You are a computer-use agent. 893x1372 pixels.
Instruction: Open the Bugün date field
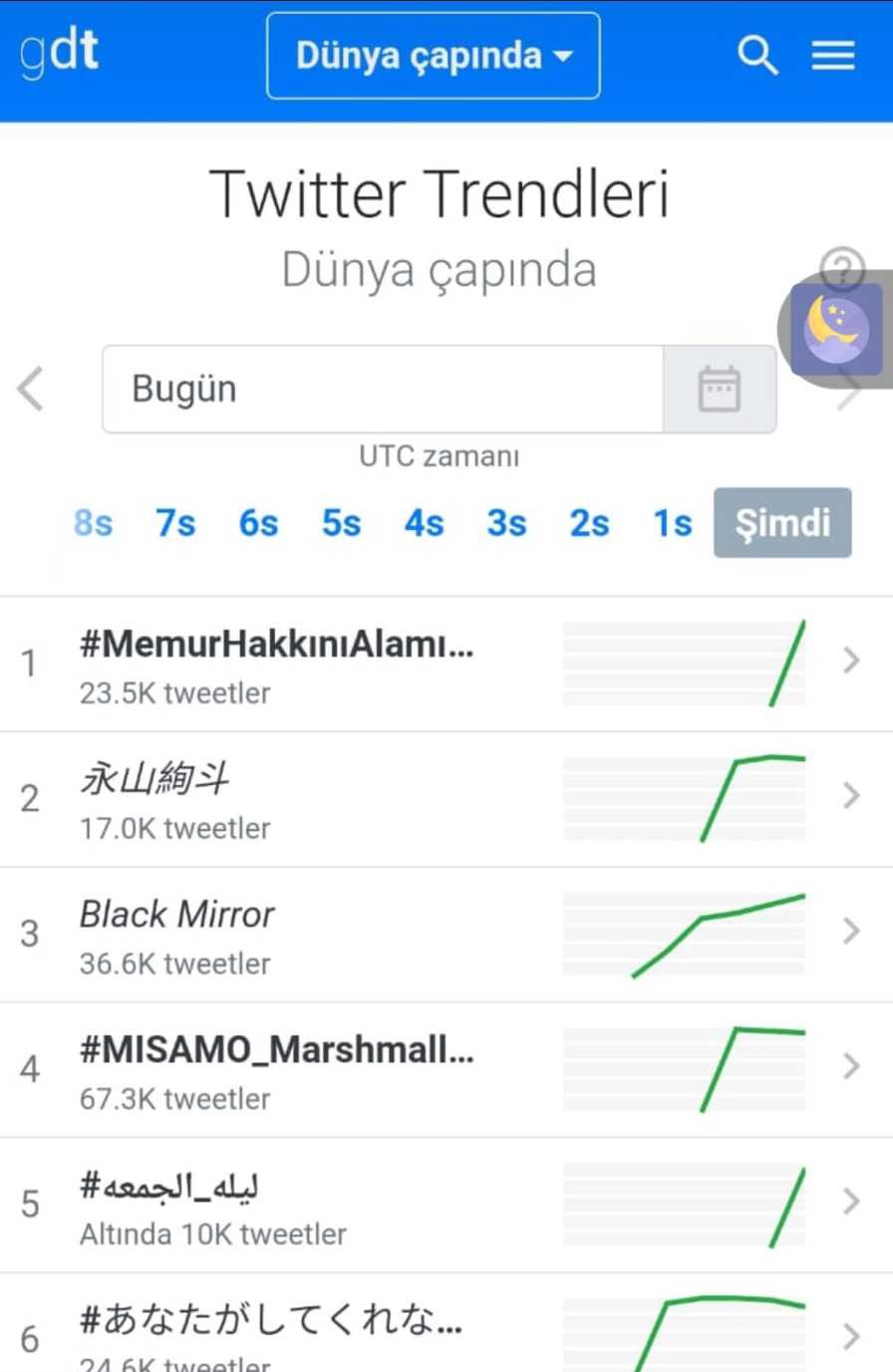click(382, 389)
